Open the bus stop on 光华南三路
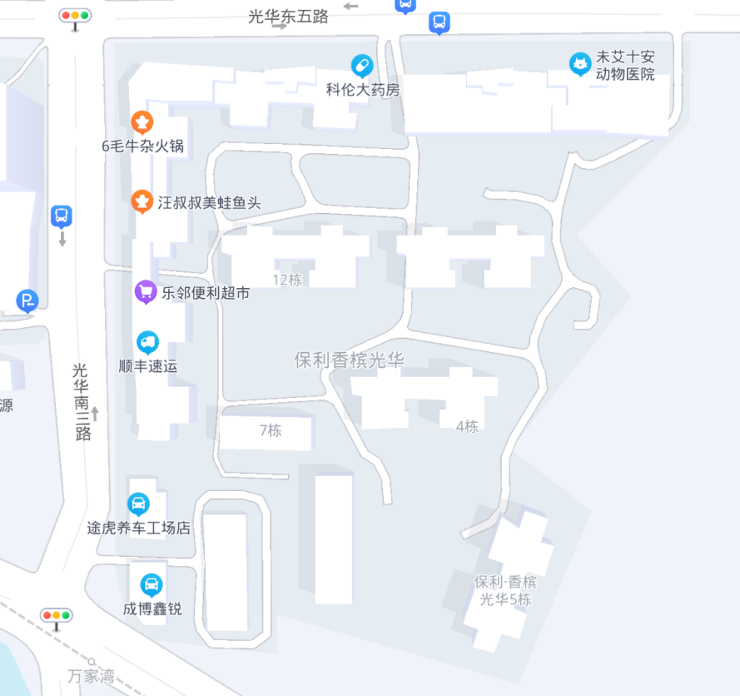The height and width of the screenshot is (696, 740). point(61,216)
